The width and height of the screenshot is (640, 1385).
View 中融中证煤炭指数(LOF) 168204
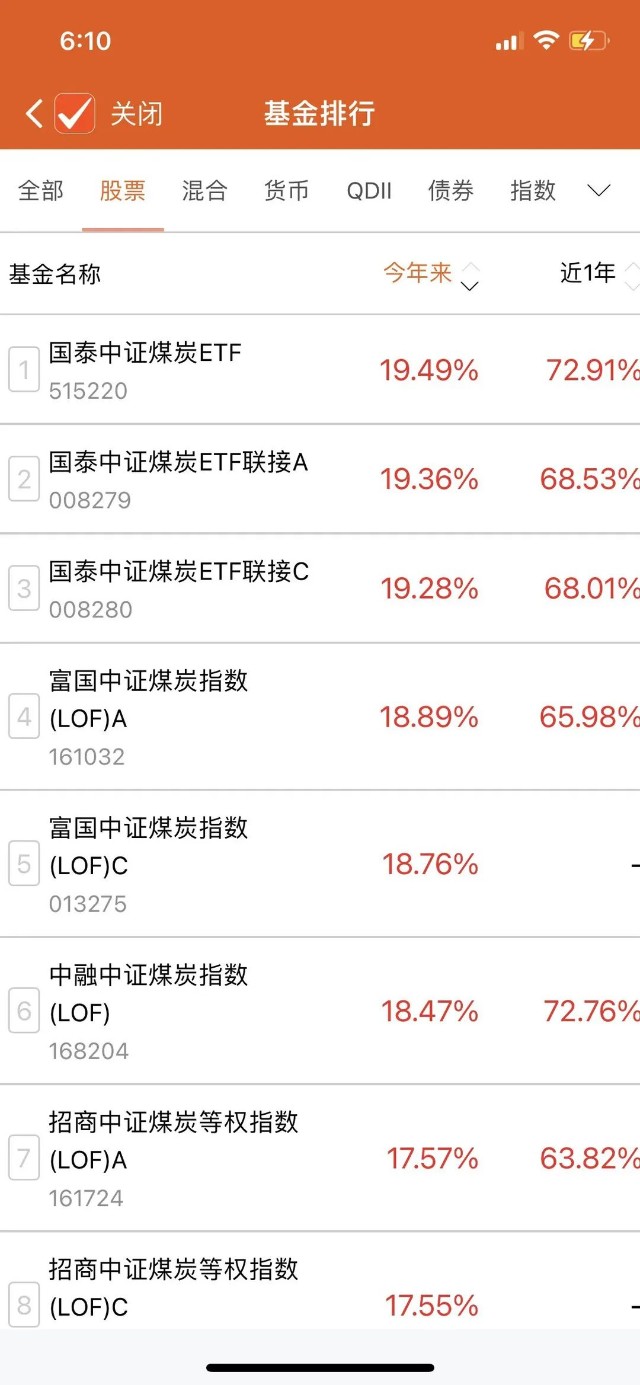click(x=320, y=1011)
